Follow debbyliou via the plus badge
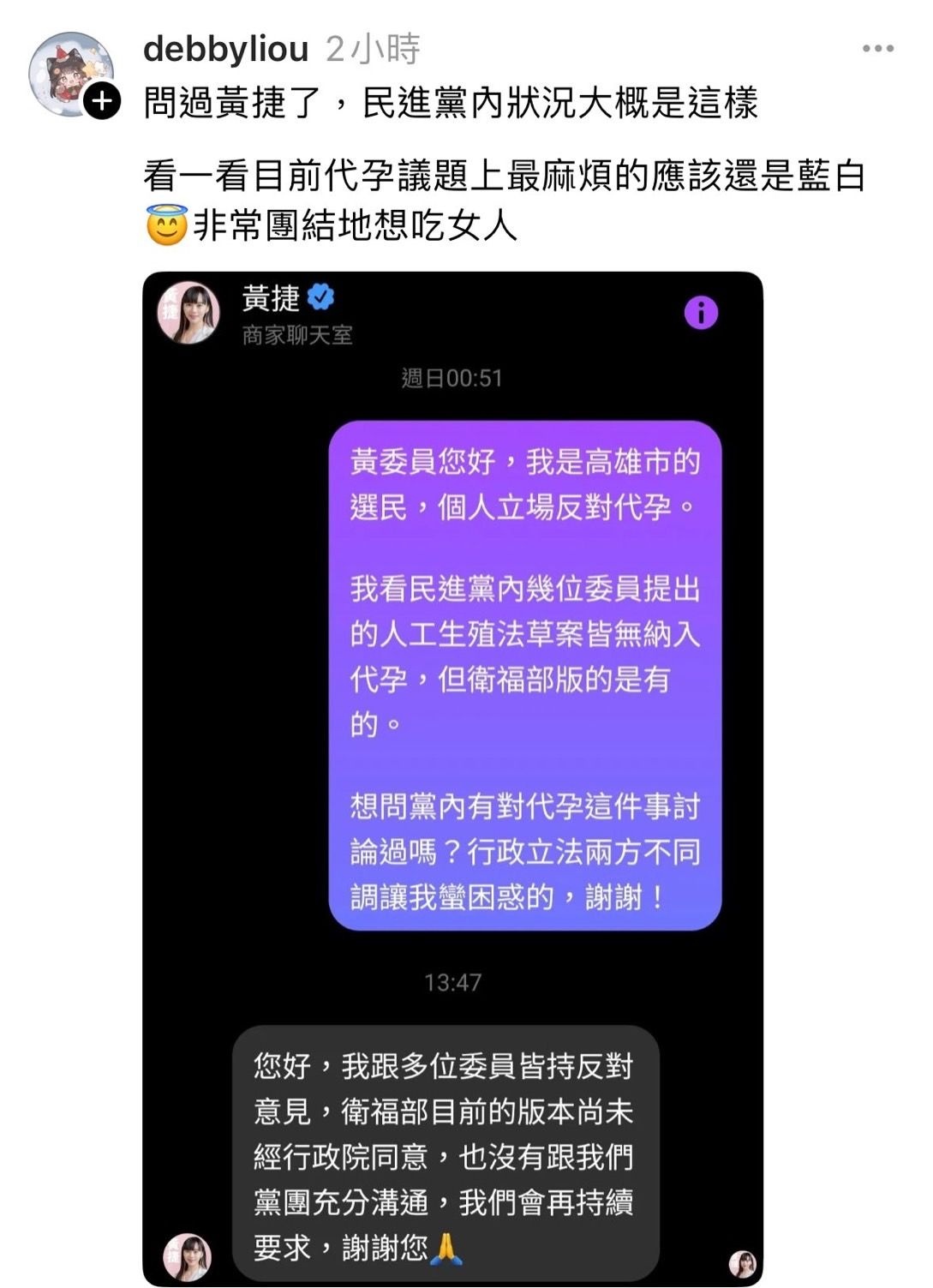Viewport: 933px width, 1288px height. point(102,102)
